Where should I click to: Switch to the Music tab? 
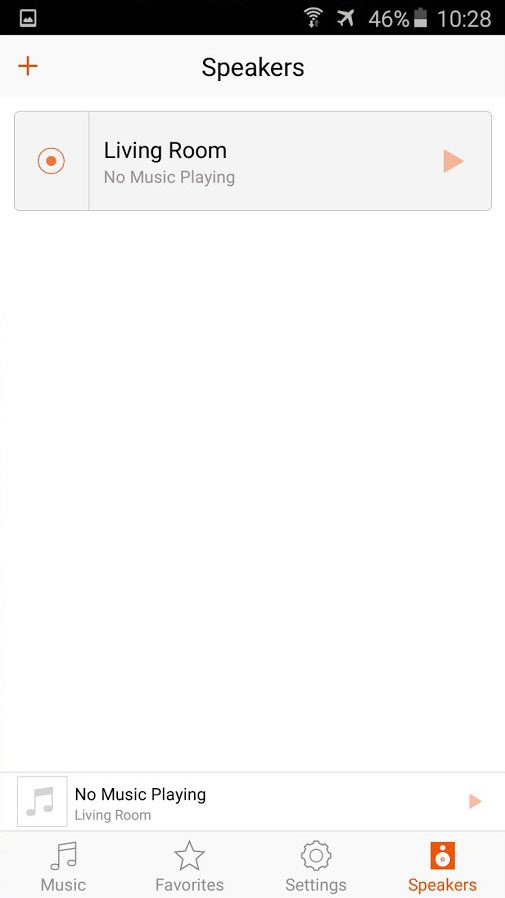[x=63, y=867]
